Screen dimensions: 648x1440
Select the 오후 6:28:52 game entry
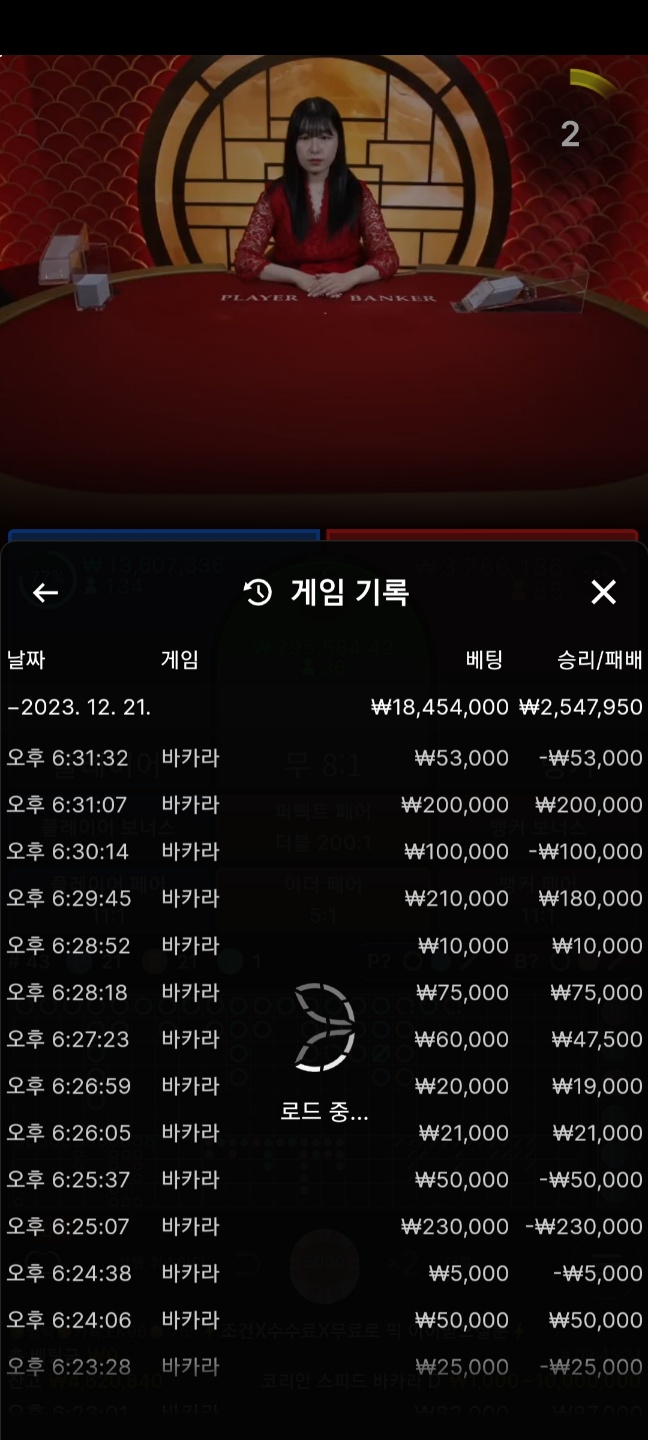pos(324,945)
